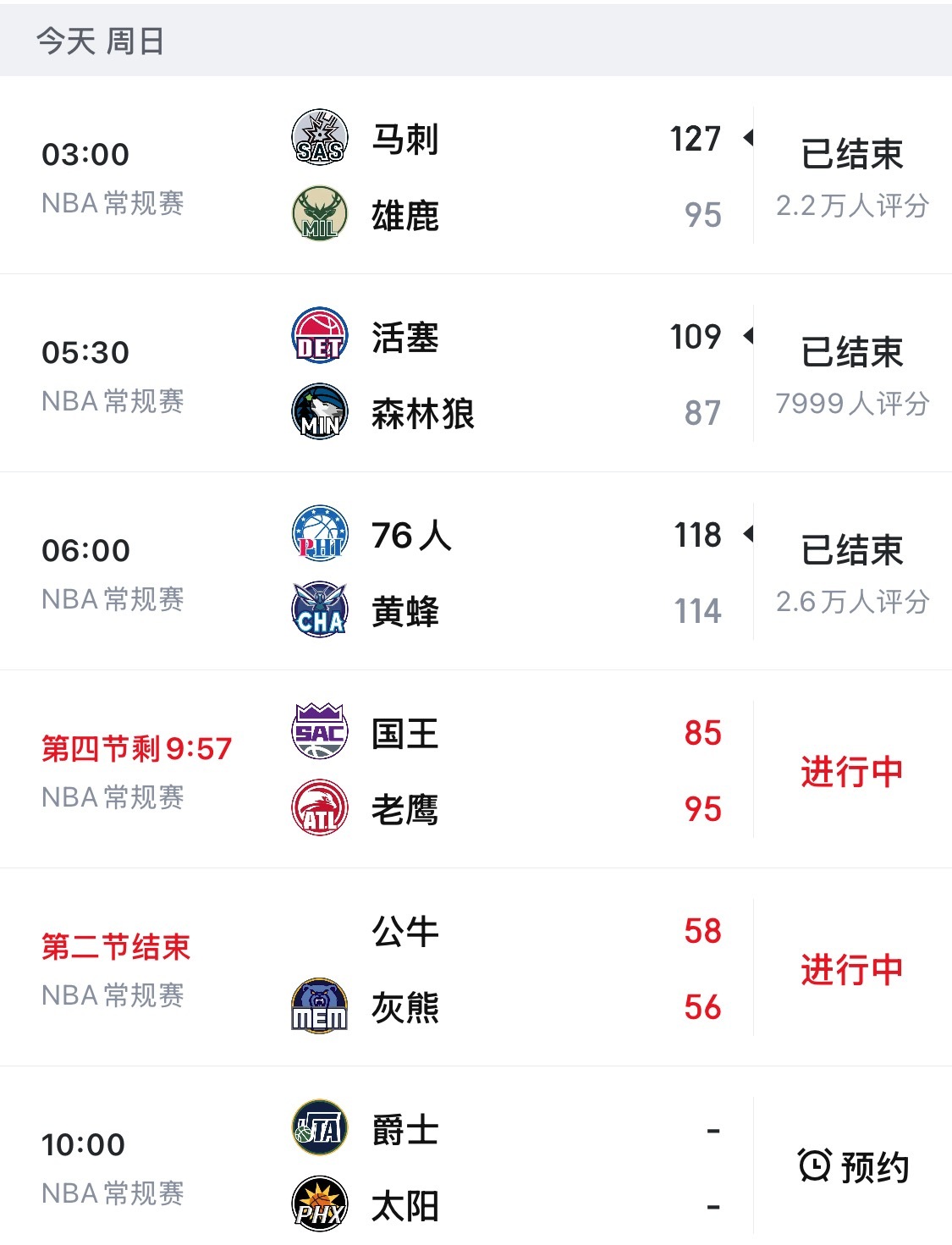This screenshot has width=952, height=1245.
Task: Click the Bucks (MIL) team logo
Action: coord(319,214)
